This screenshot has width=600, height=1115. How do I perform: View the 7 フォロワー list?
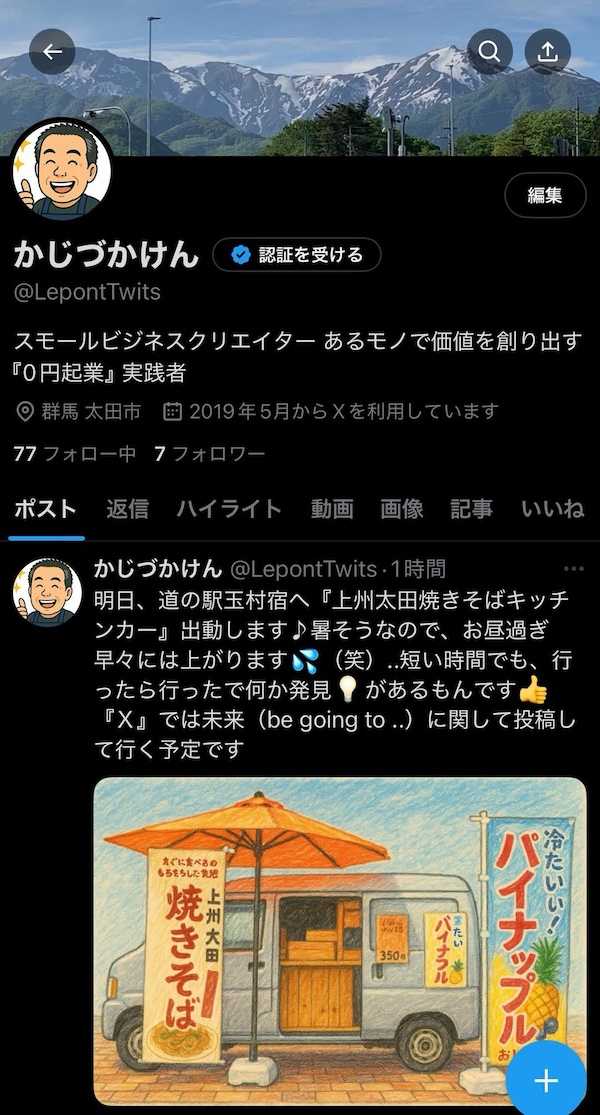pyautogui.click(x=210, y=454)
